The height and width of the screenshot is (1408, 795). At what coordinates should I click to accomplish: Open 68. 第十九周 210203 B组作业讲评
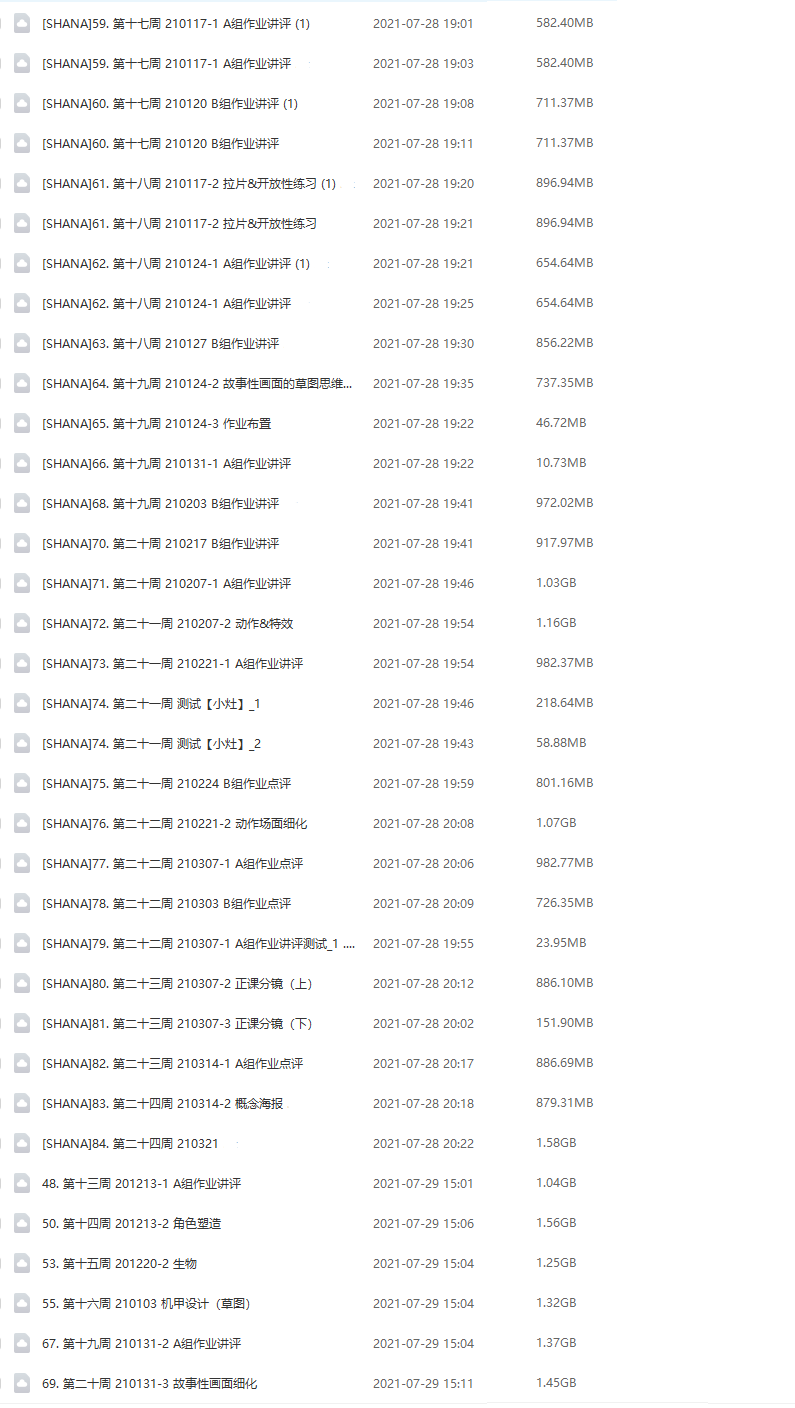pos(160,504)
